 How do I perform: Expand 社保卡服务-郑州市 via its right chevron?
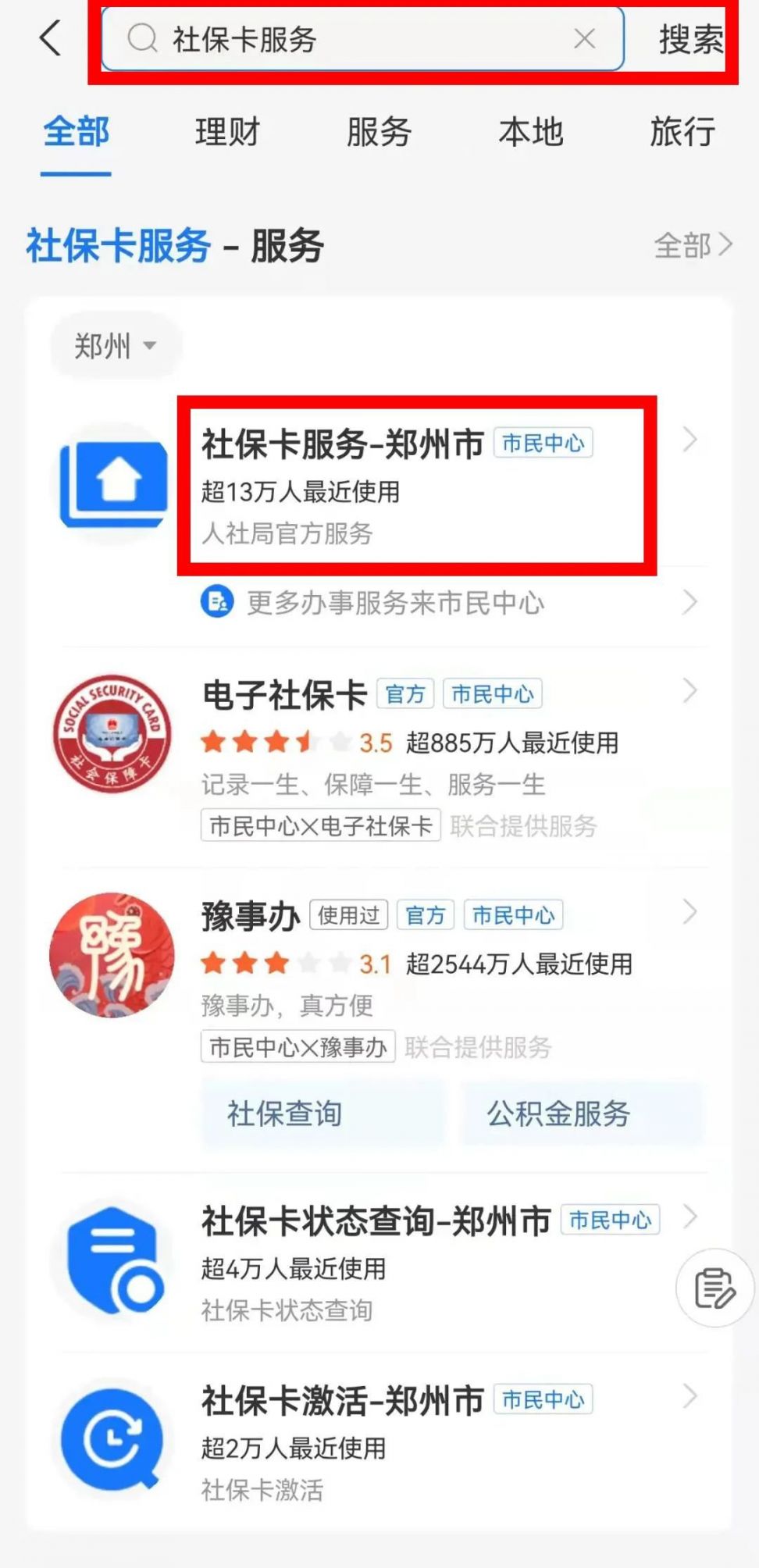tap(690, 440)
